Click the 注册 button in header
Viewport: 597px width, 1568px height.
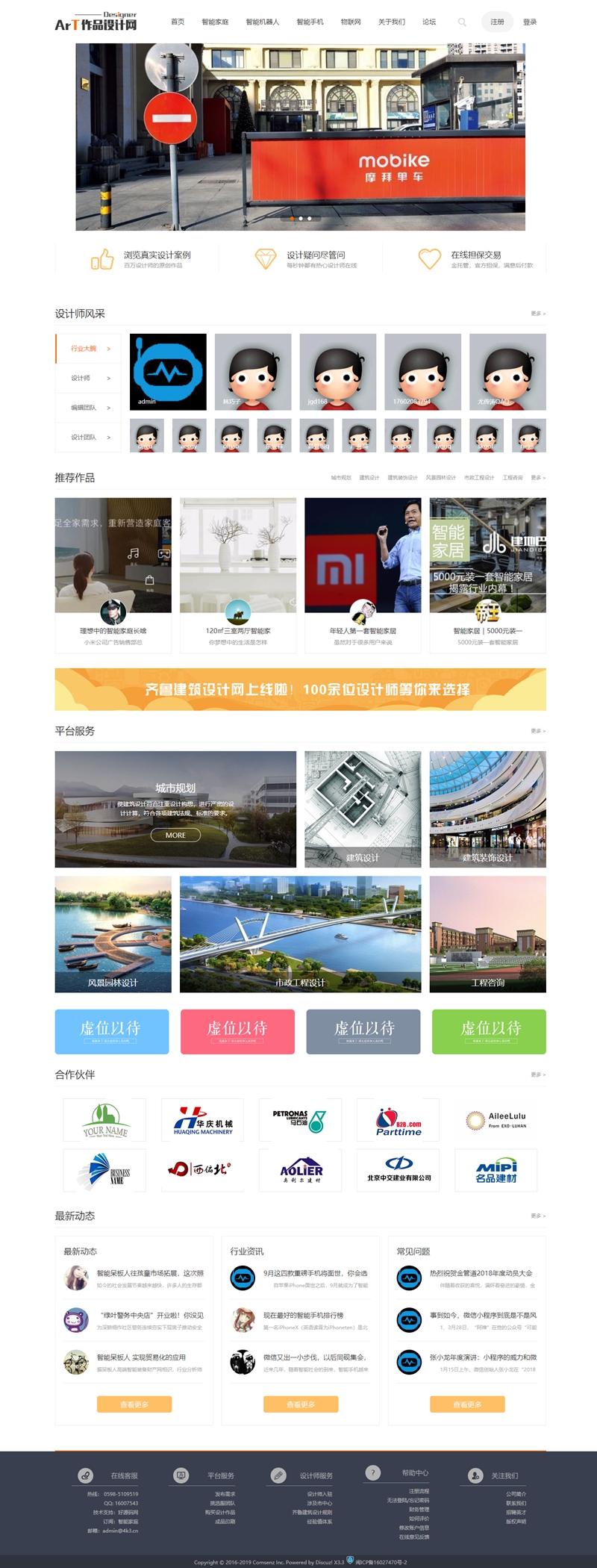pos(497,22)
